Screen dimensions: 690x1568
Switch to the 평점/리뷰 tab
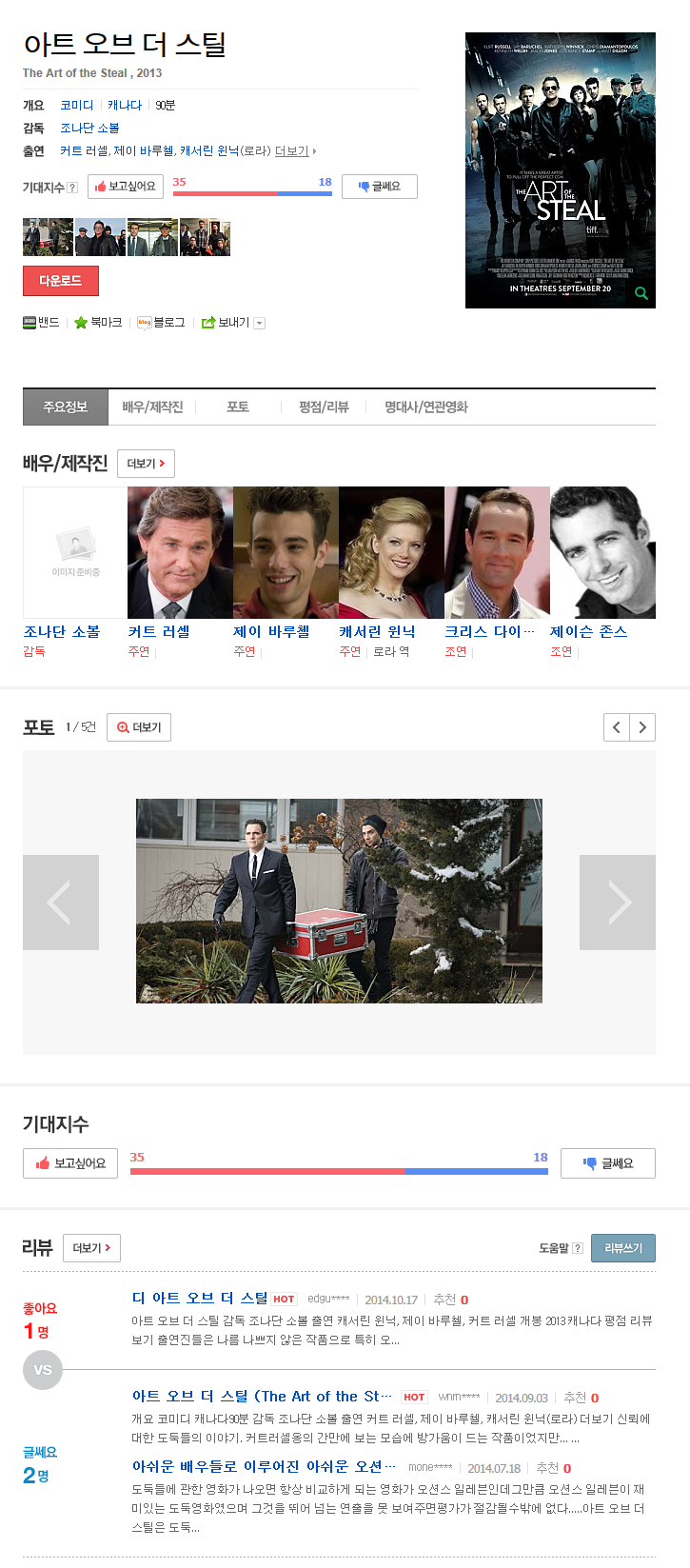[x=324, y=407]
